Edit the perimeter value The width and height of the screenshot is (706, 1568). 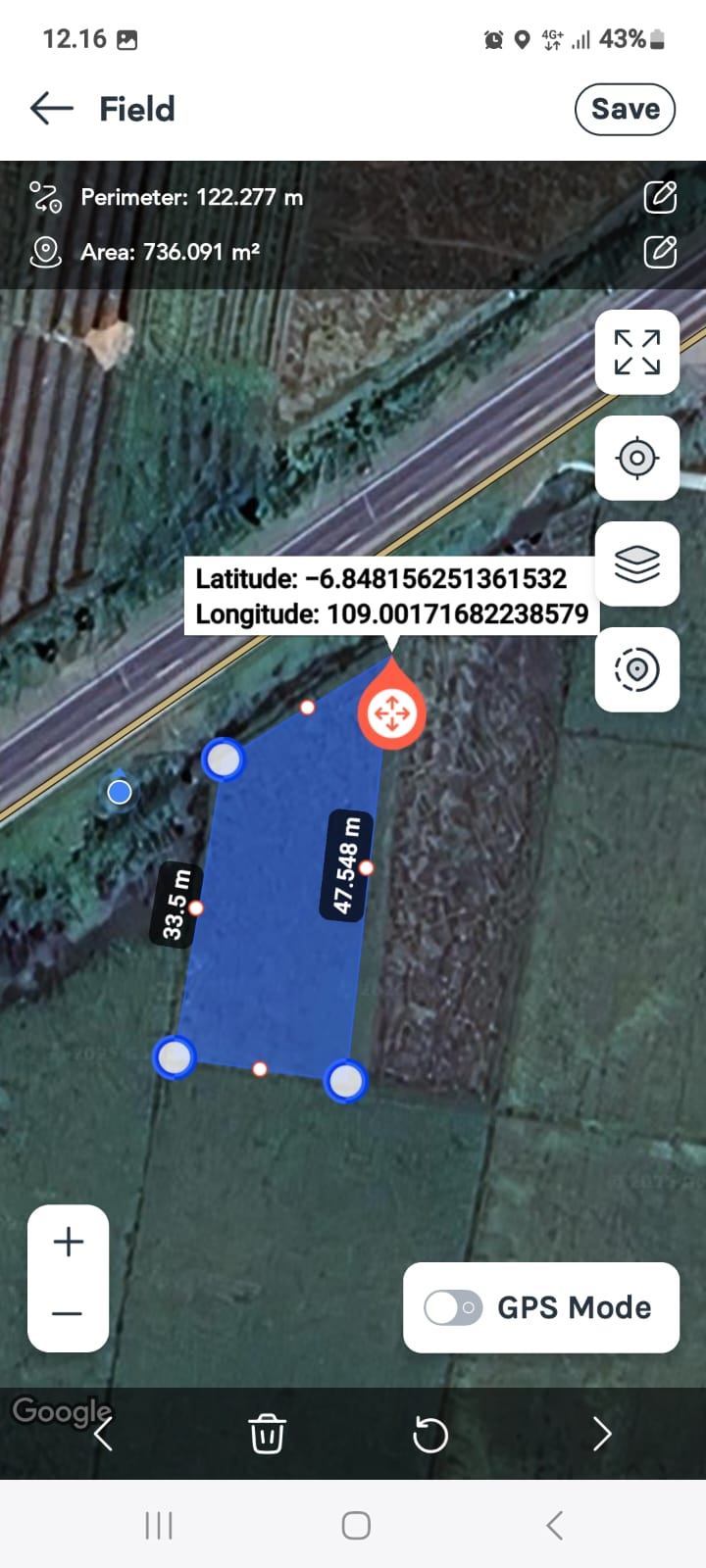660,197
